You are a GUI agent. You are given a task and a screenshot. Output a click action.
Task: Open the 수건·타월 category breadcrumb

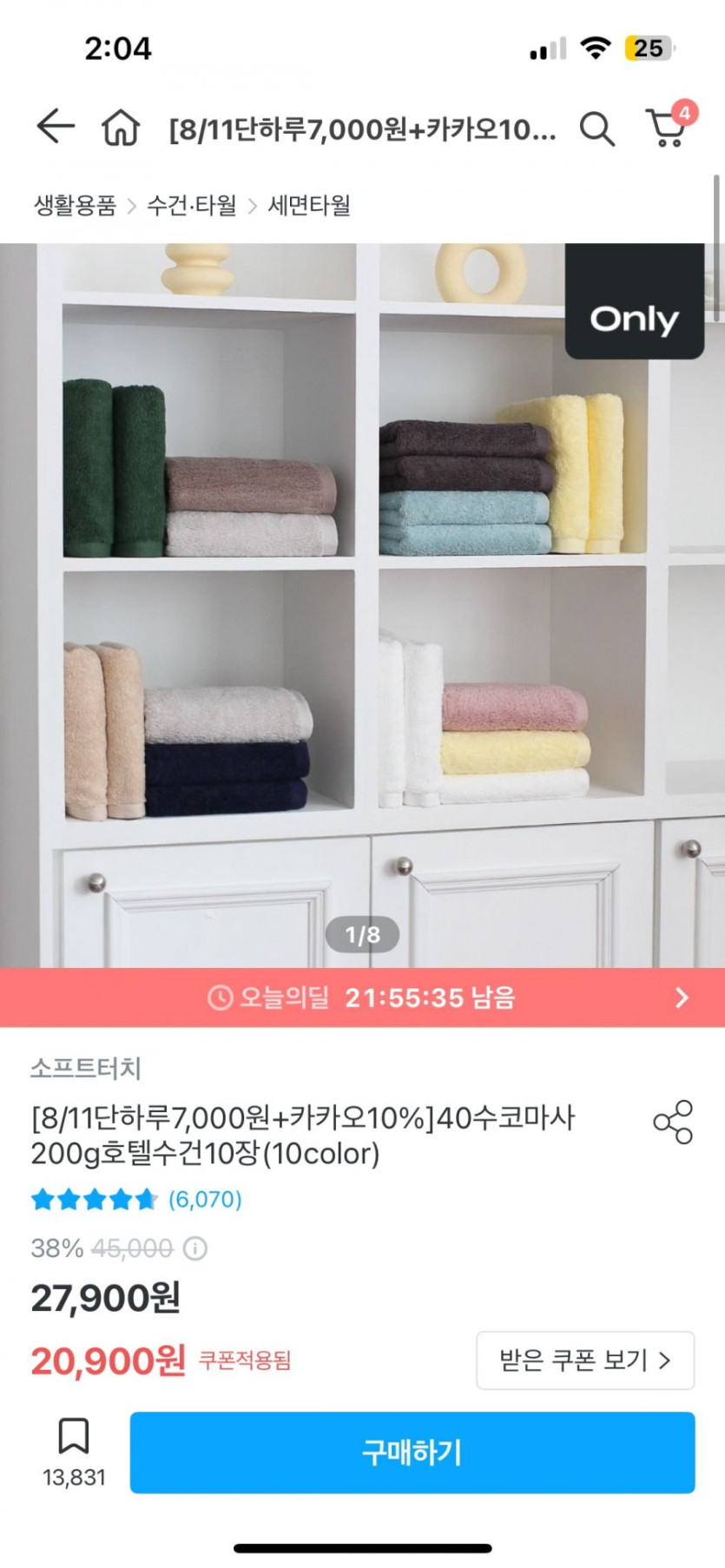[x=192, y=206]
